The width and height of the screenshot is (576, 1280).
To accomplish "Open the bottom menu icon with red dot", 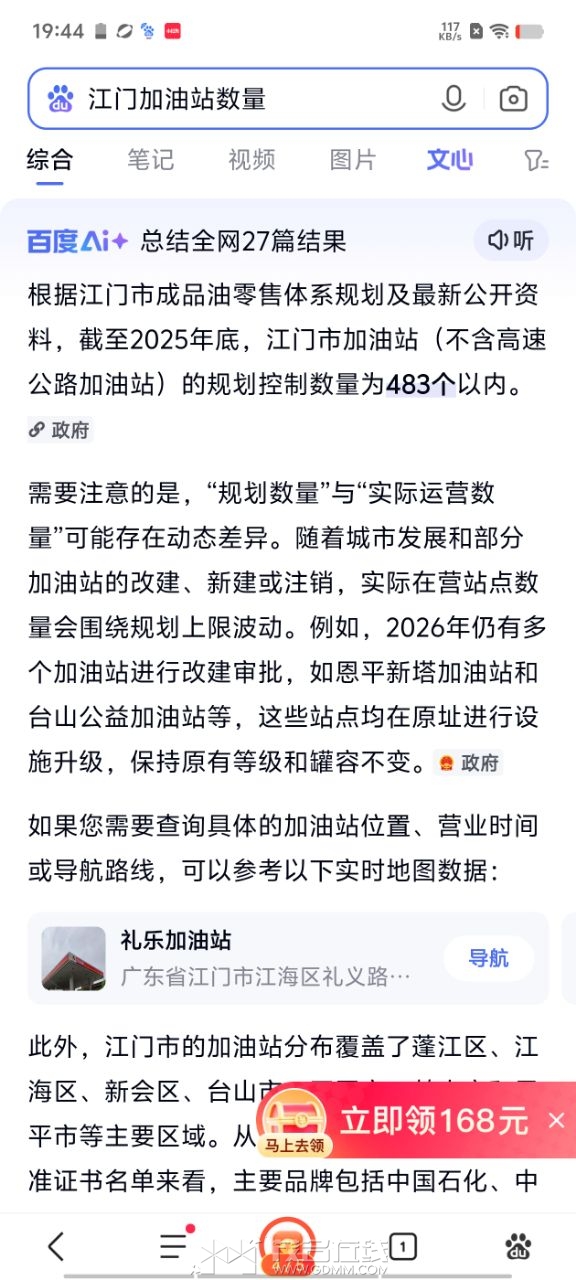I will [x=175, y=1244].
